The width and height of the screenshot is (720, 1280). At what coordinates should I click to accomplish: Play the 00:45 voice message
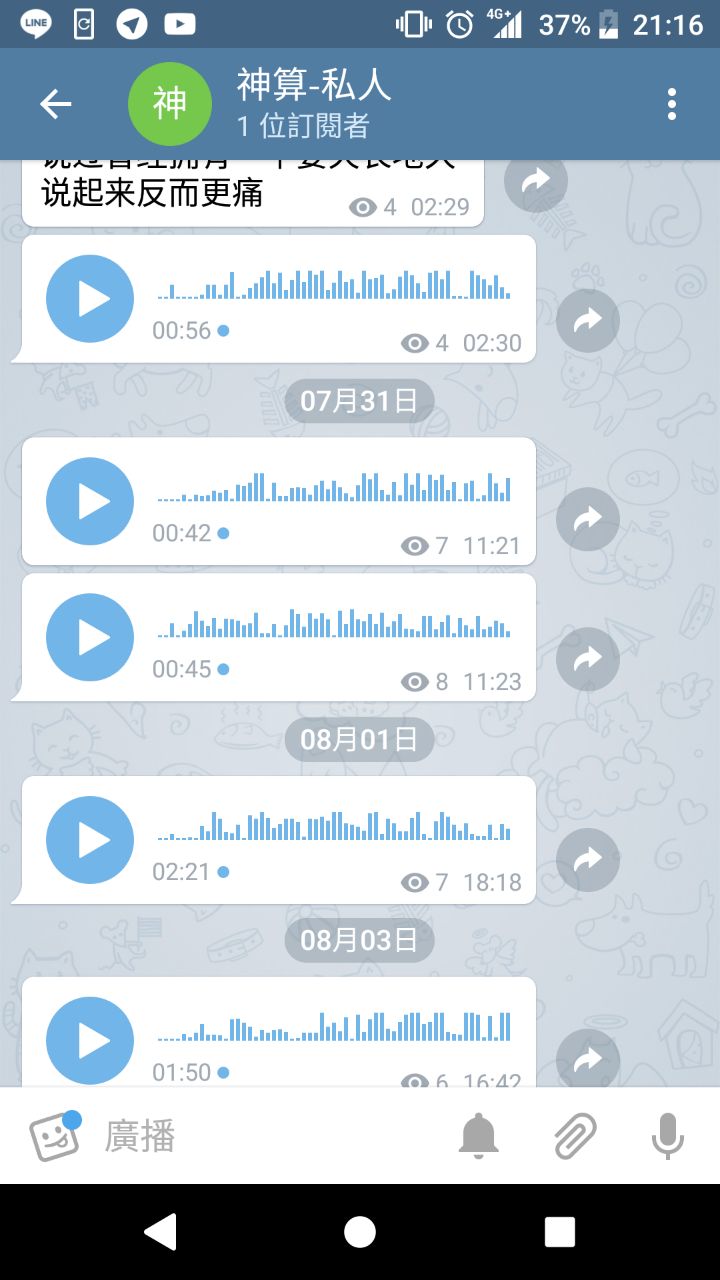pyautogui.click(x=90, y=637)
